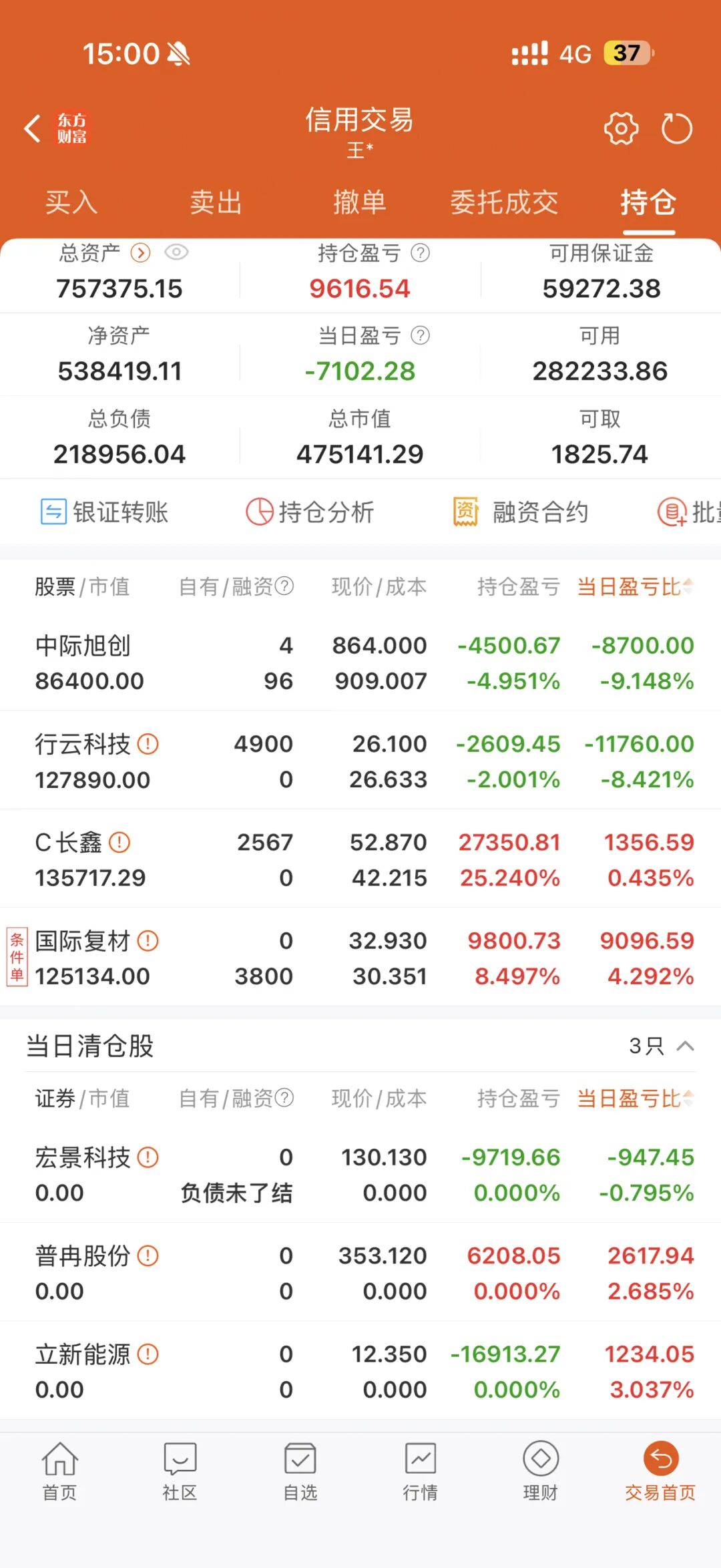Collapse the 当日清仓股 section
The height and width of the screenshot is (1568, 721).
point(685,1046)
